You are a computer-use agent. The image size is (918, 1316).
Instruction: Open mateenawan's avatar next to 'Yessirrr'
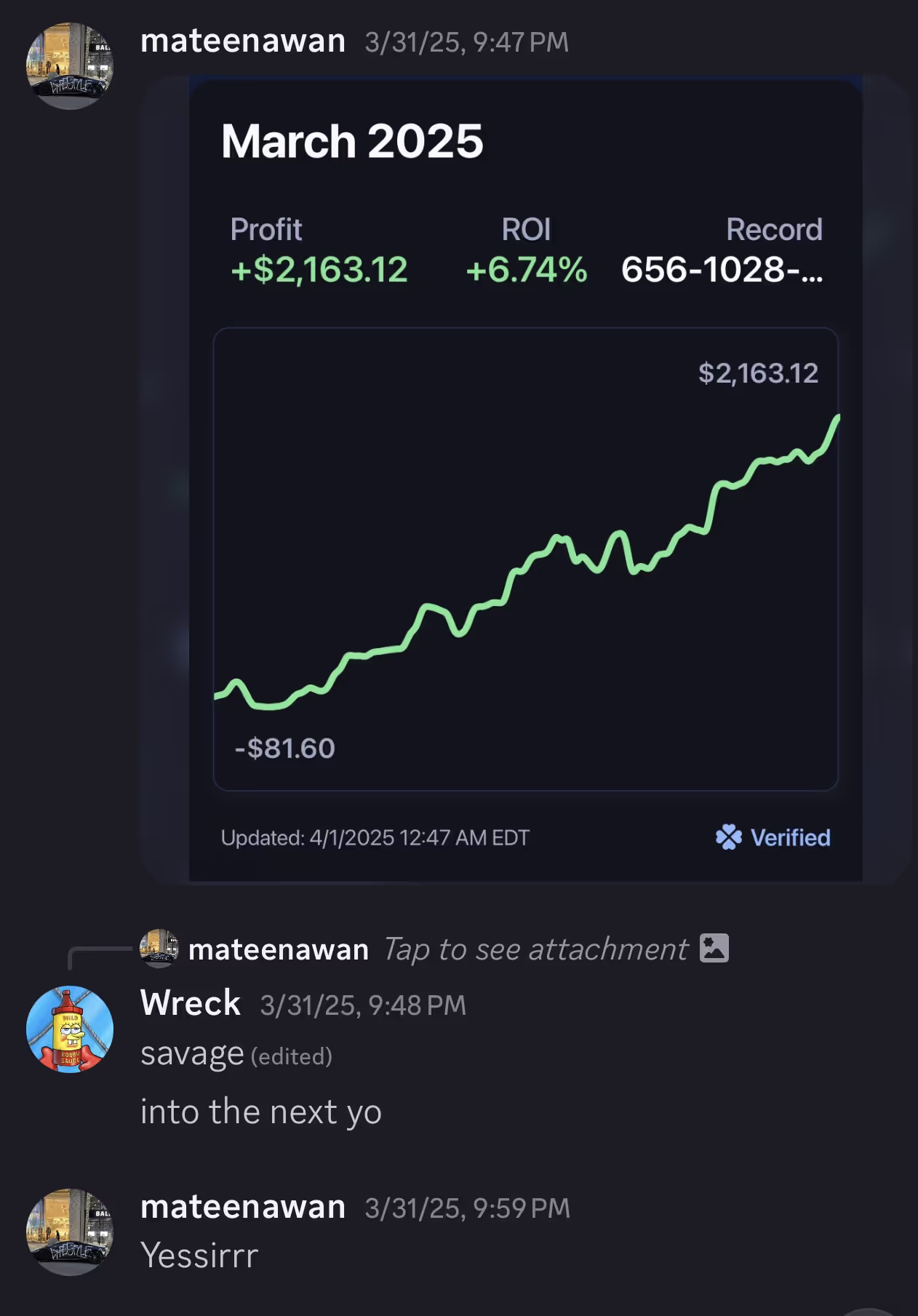coord(70,1232)
